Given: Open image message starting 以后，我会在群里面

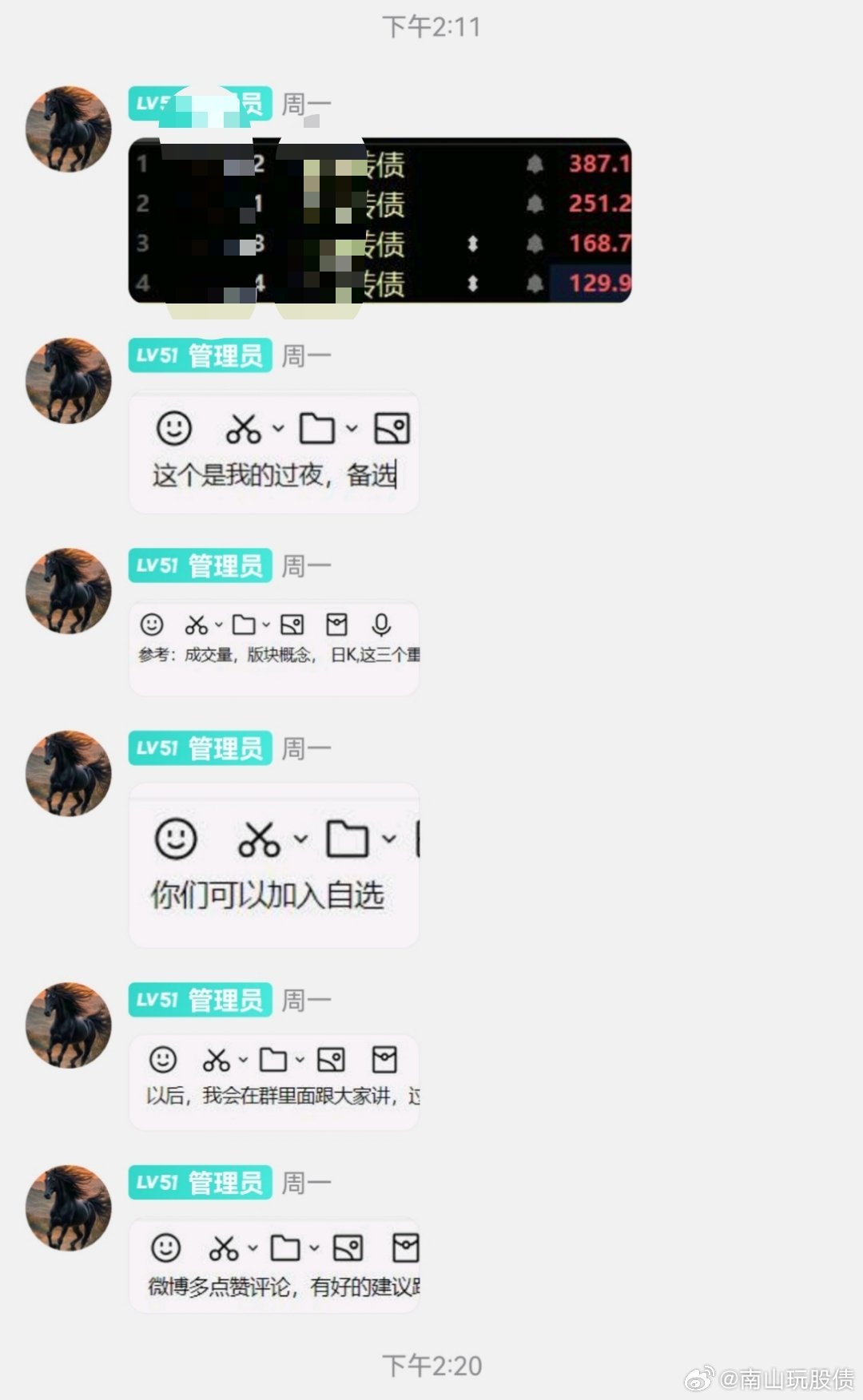Looking at the screenshot, I should point(274,1082).
